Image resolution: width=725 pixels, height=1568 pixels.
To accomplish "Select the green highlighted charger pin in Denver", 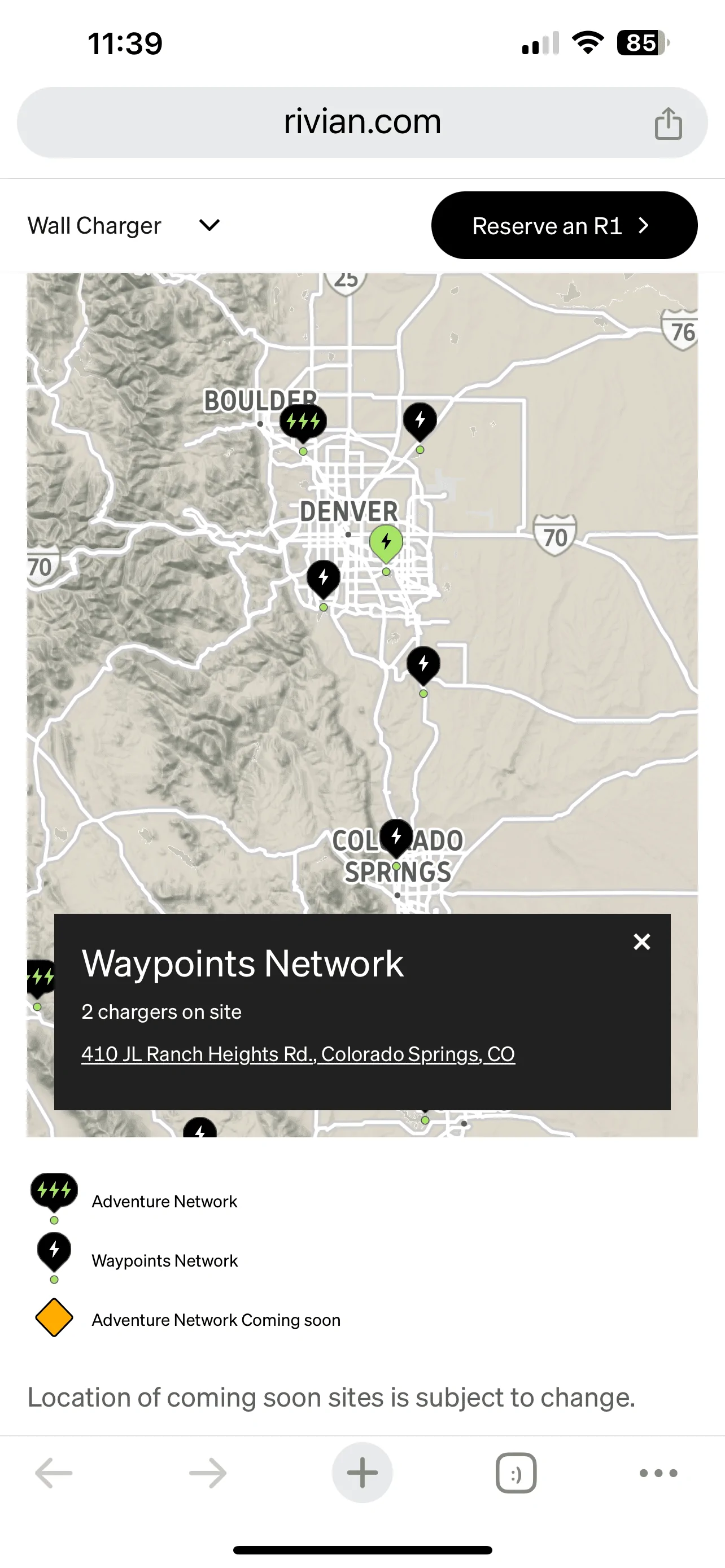I will 386,544.
